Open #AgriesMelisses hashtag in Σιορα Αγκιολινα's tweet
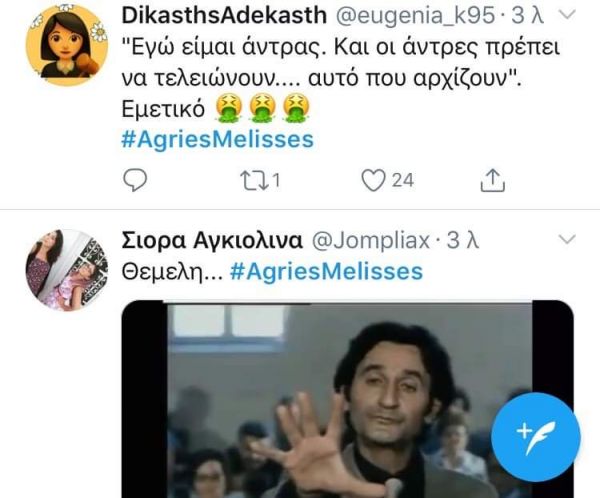 click(326, 271)
